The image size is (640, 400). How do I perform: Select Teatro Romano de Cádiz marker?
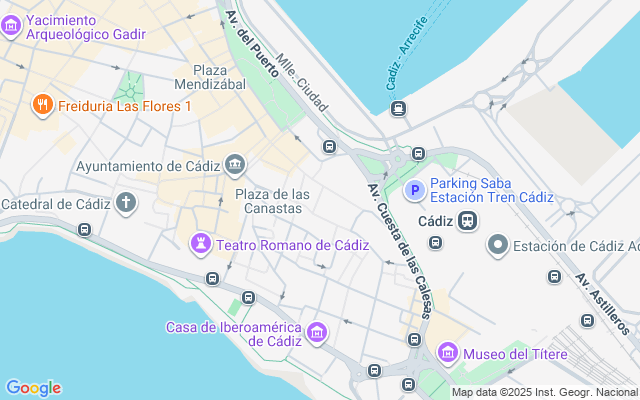coord(202,243)
